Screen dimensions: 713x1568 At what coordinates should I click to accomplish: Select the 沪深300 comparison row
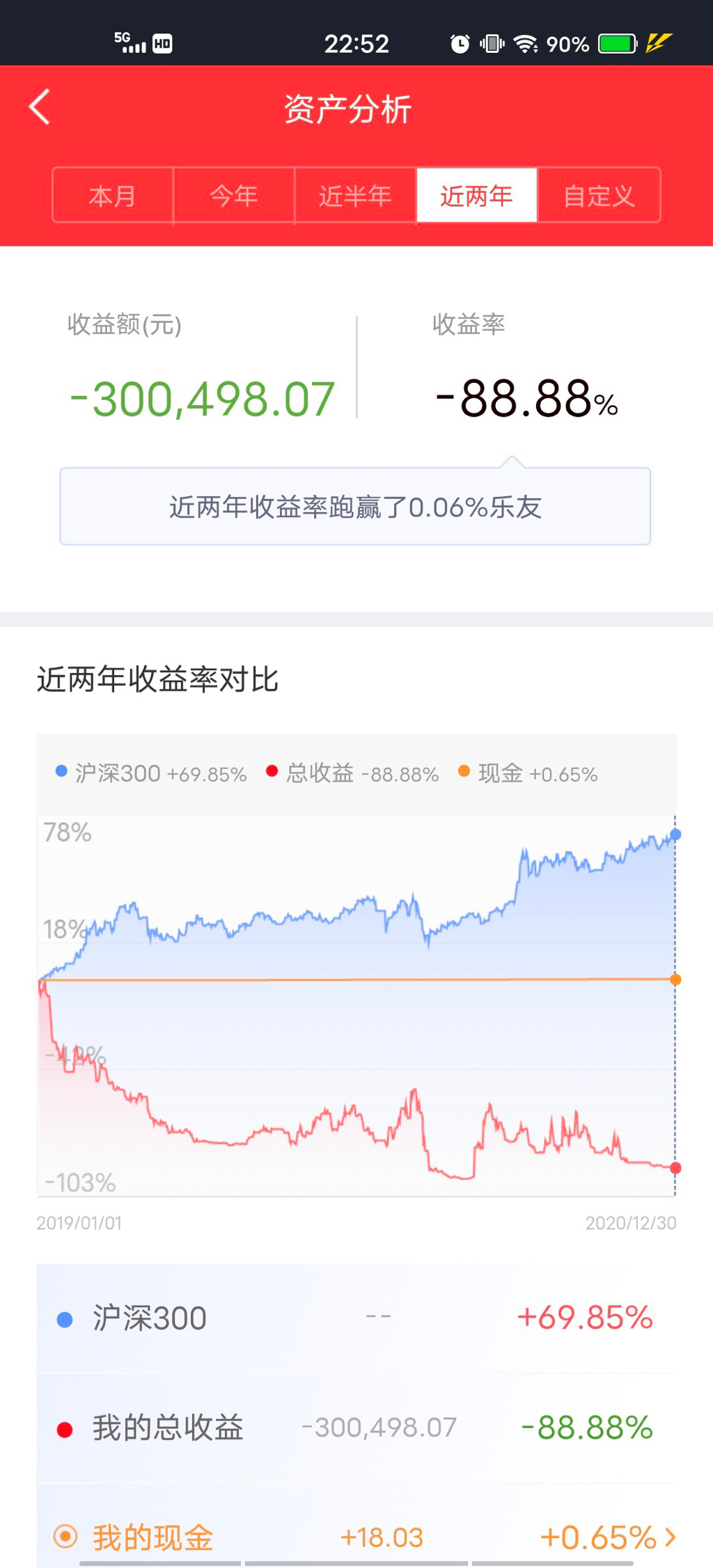click(x=356, y=1318)
